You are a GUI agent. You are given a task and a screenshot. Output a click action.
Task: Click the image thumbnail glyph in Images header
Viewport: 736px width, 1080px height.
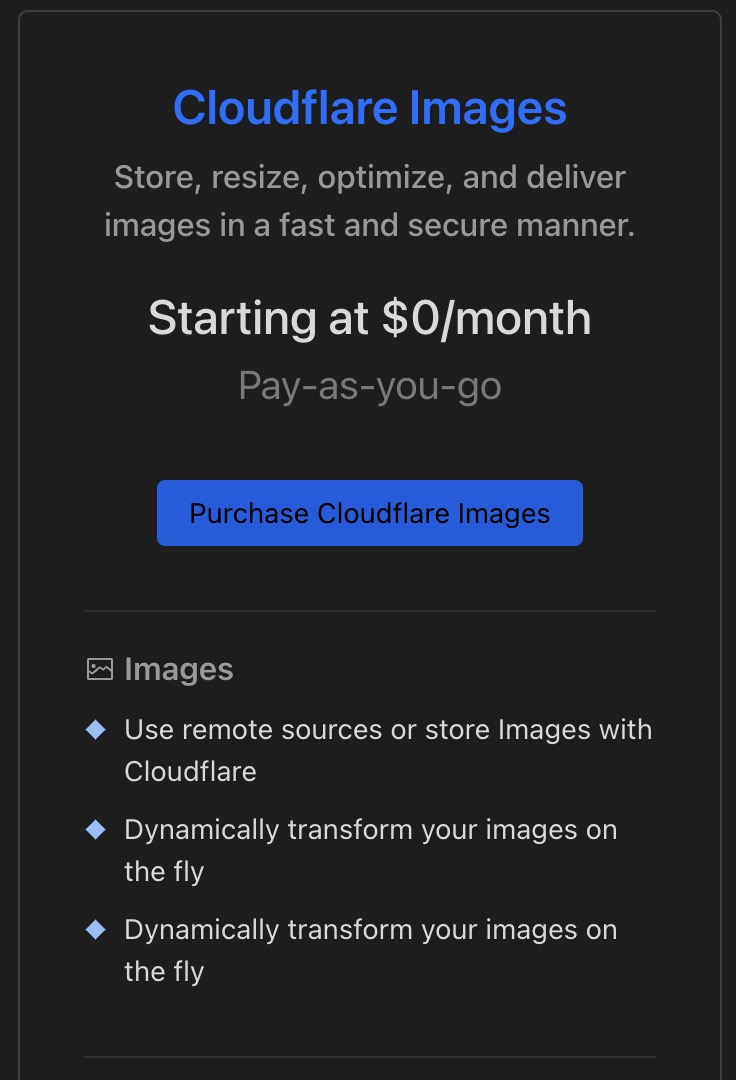(x=100, y=668)
